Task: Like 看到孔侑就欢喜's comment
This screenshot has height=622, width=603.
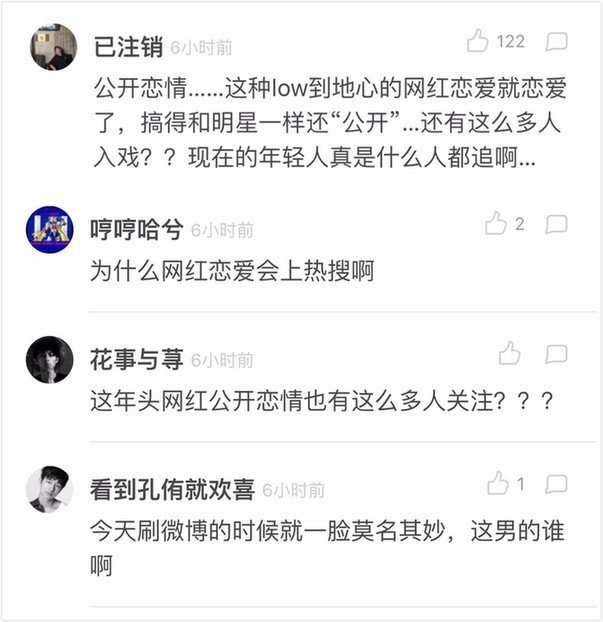Action: coord(498,484)
